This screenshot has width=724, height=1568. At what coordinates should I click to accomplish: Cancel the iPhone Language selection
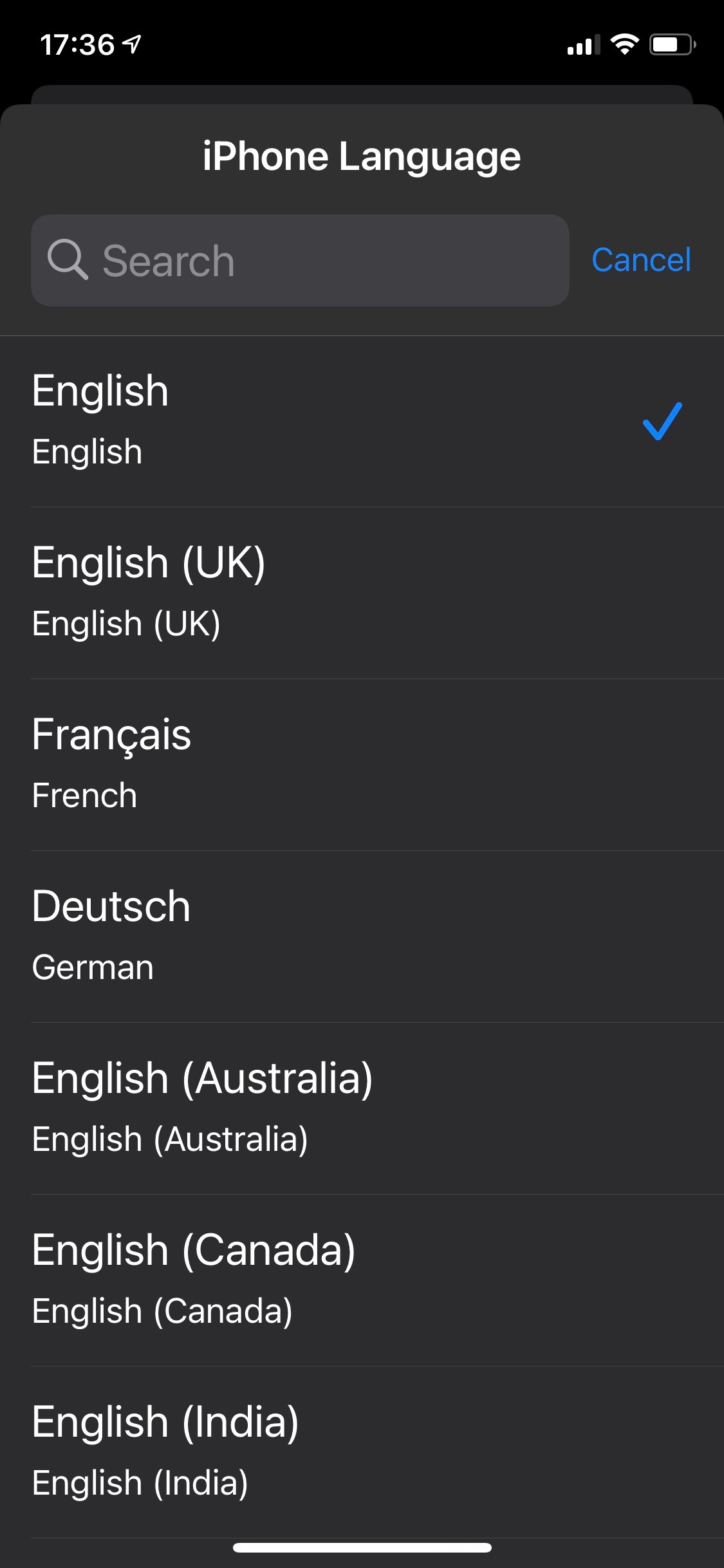coord(640,261)
